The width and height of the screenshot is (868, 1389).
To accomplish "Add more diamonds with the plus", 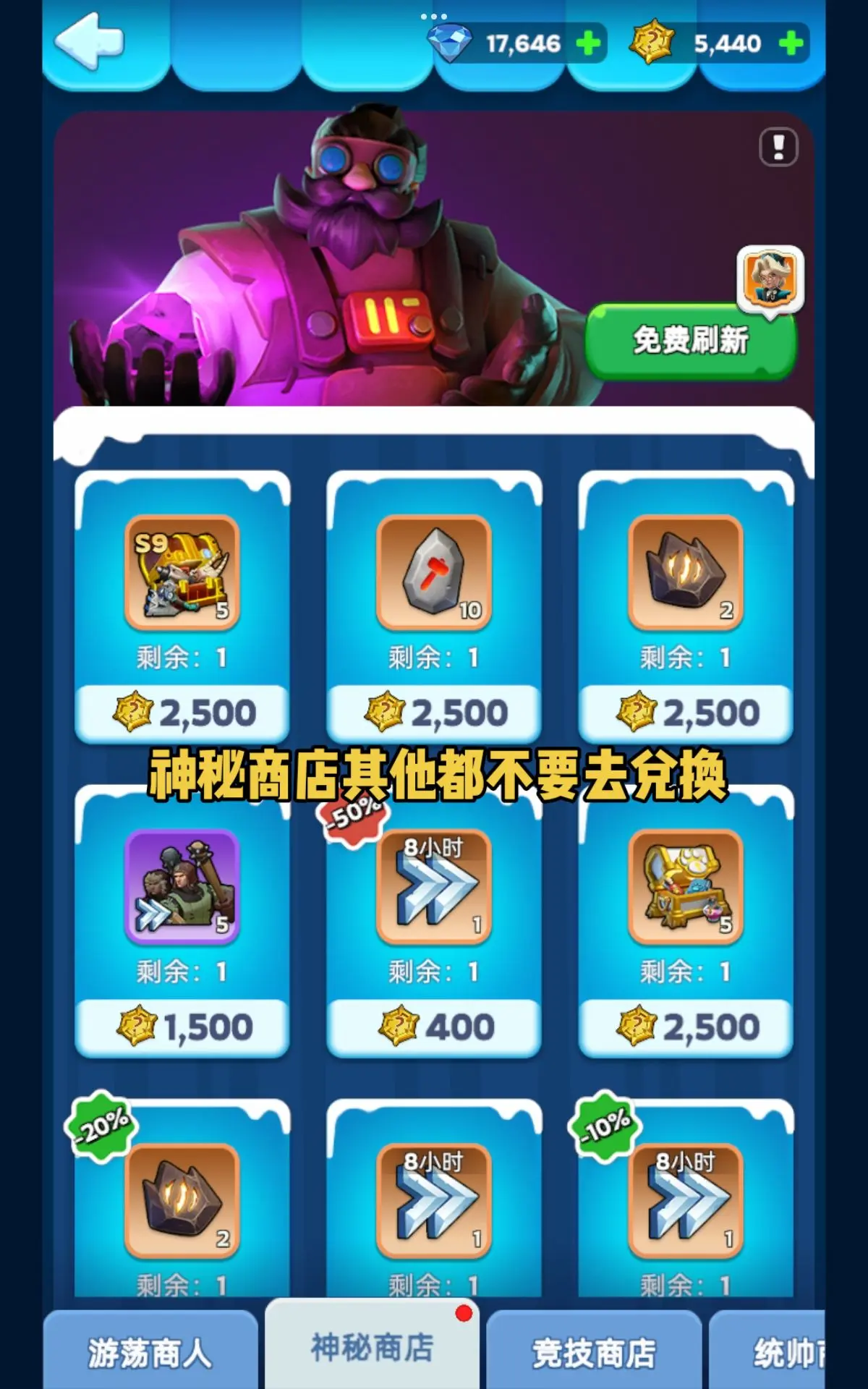I will [x=588, y=43].
